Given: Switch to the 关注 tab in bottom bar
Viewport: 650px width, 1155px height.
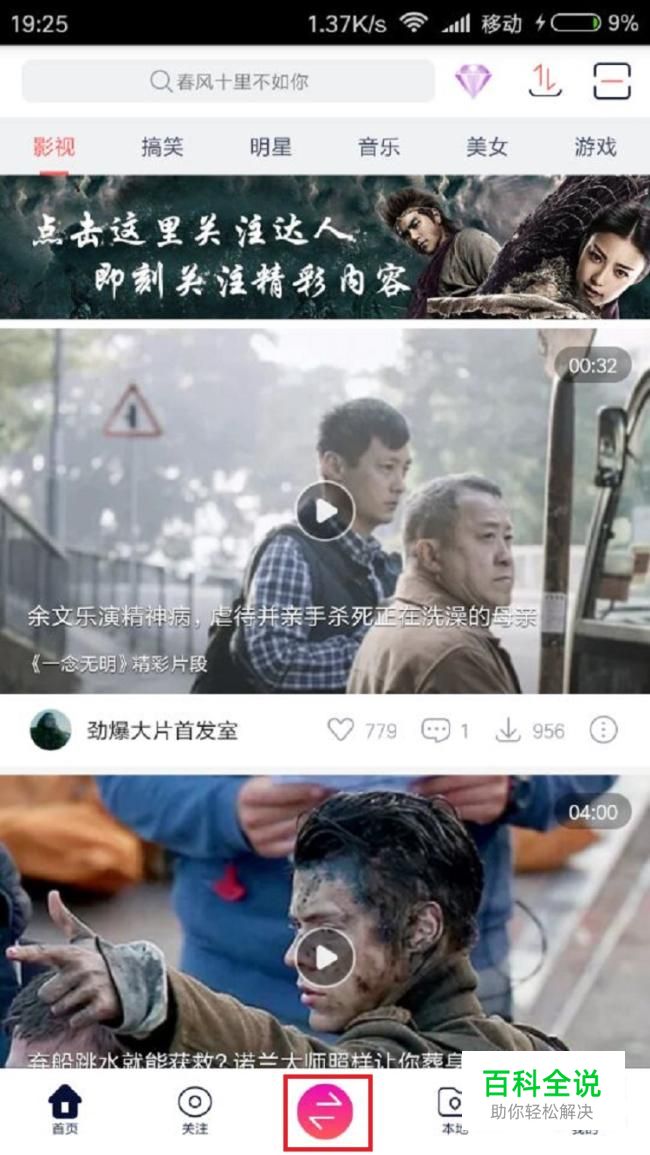Looking at the screenshot, I should click(x=195, y=1109).
